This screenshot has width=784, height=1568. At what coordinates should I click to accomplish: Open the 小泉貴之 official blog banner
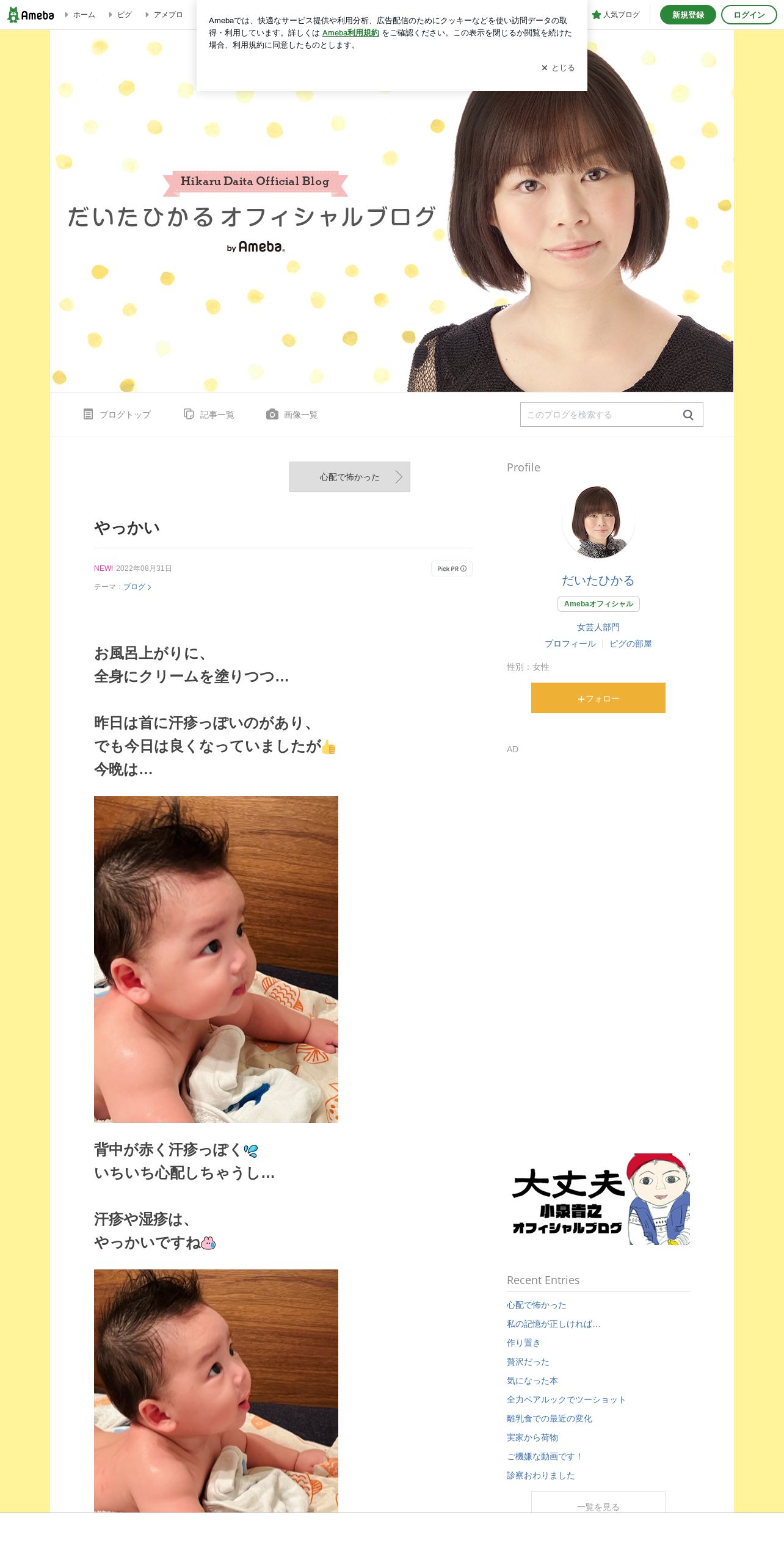click(x=598, y=1199)
